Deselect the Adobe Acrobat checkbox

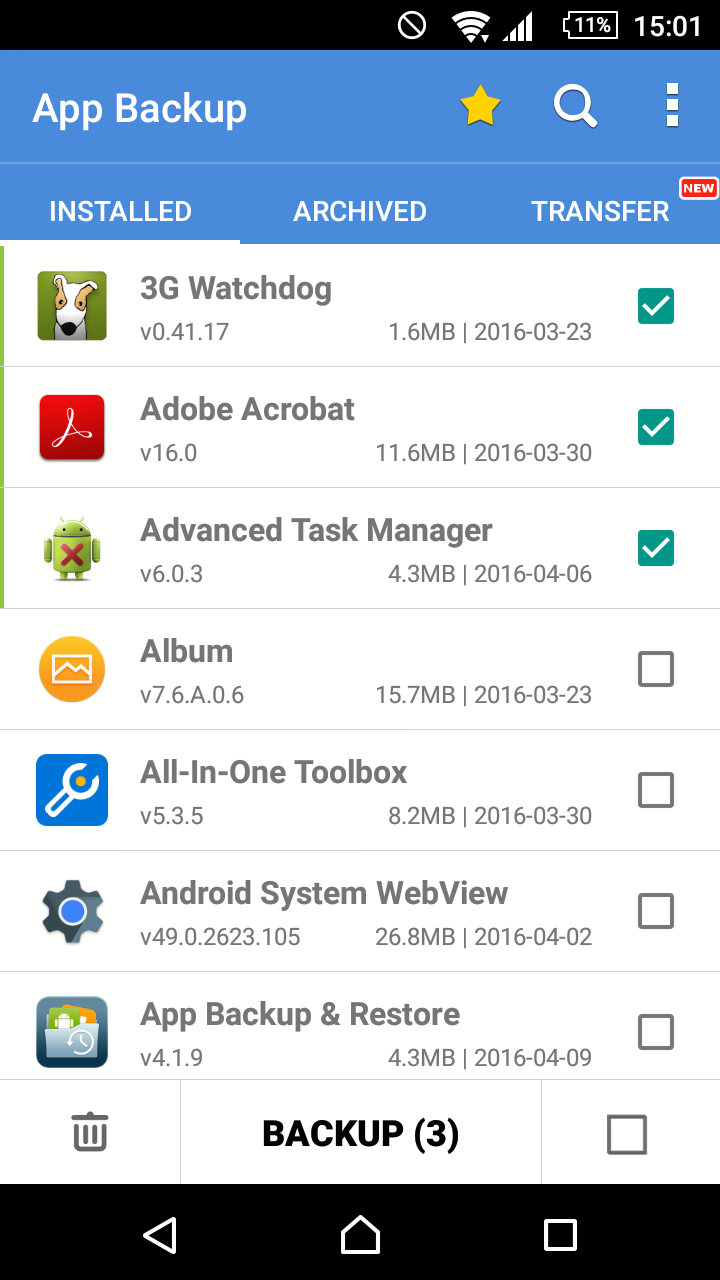(x=656, y=427)
